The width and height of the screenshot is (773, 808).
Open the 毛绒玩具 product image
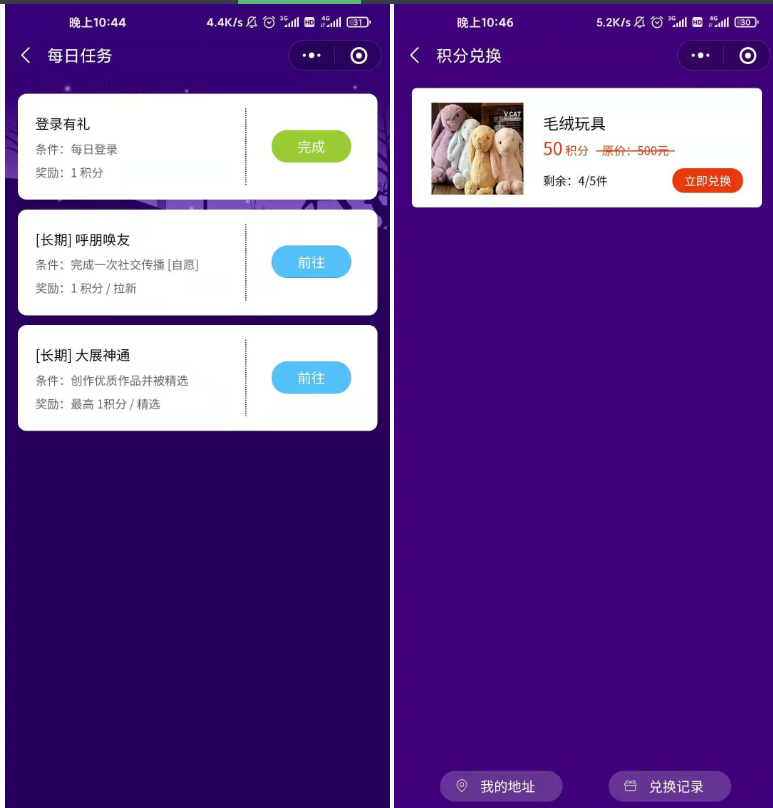477,148
